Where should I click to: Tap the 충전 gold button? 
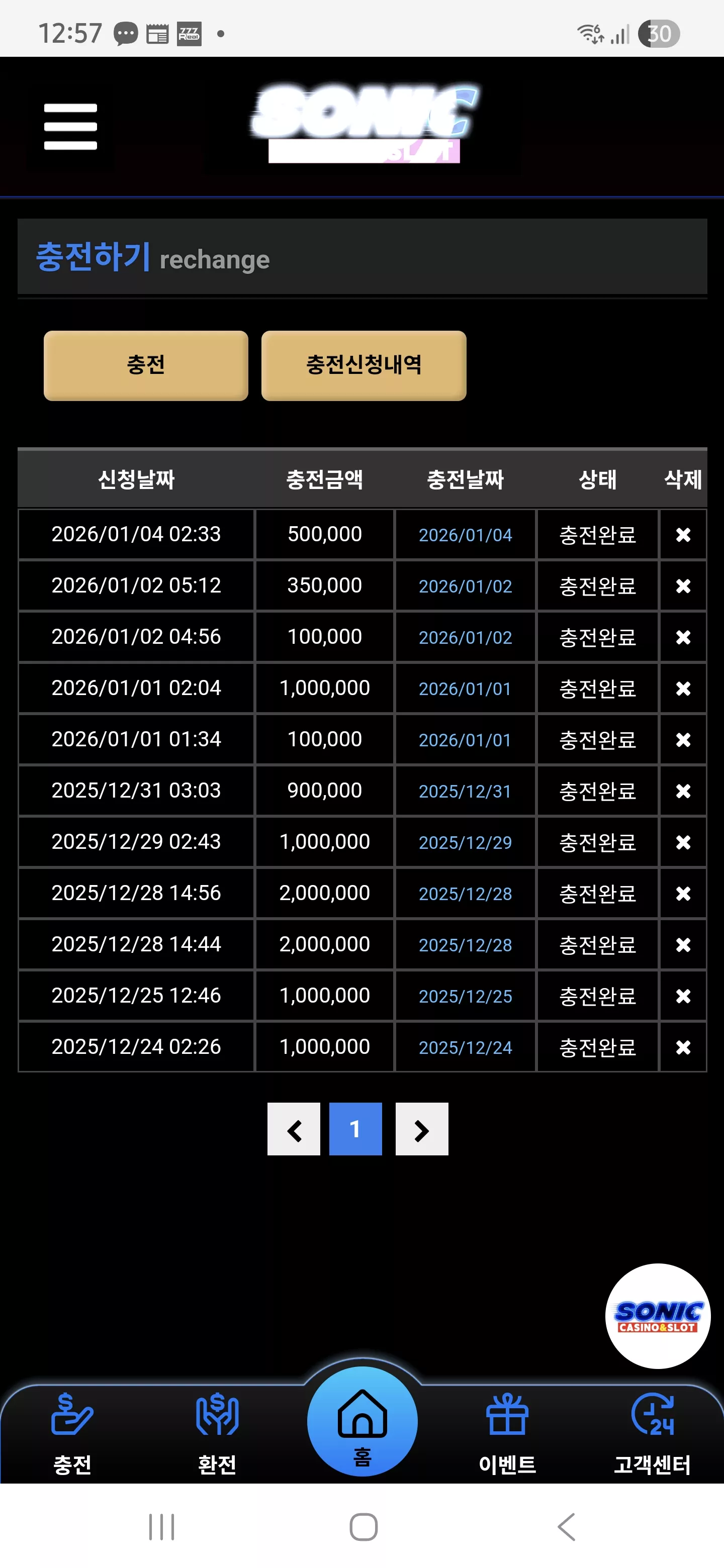click(x=146, y=365)
